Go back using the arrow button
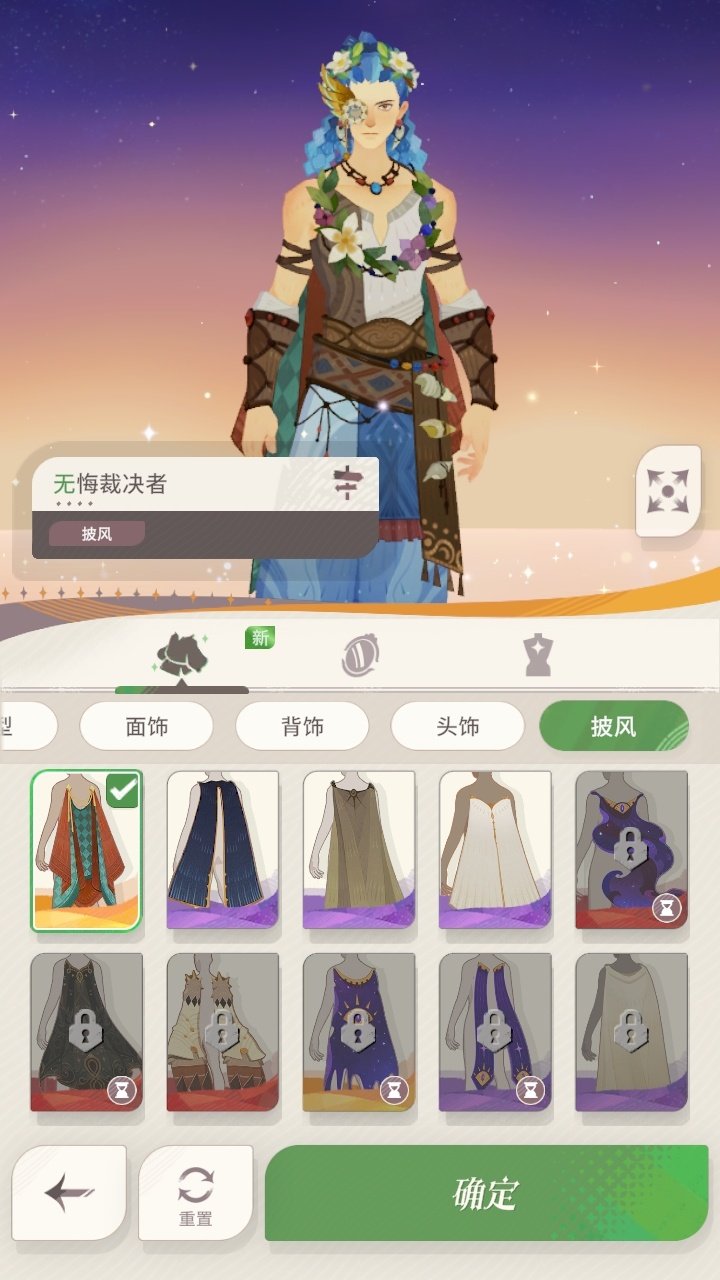Viewport: 720px width, 1280px height. (69, 1193)
